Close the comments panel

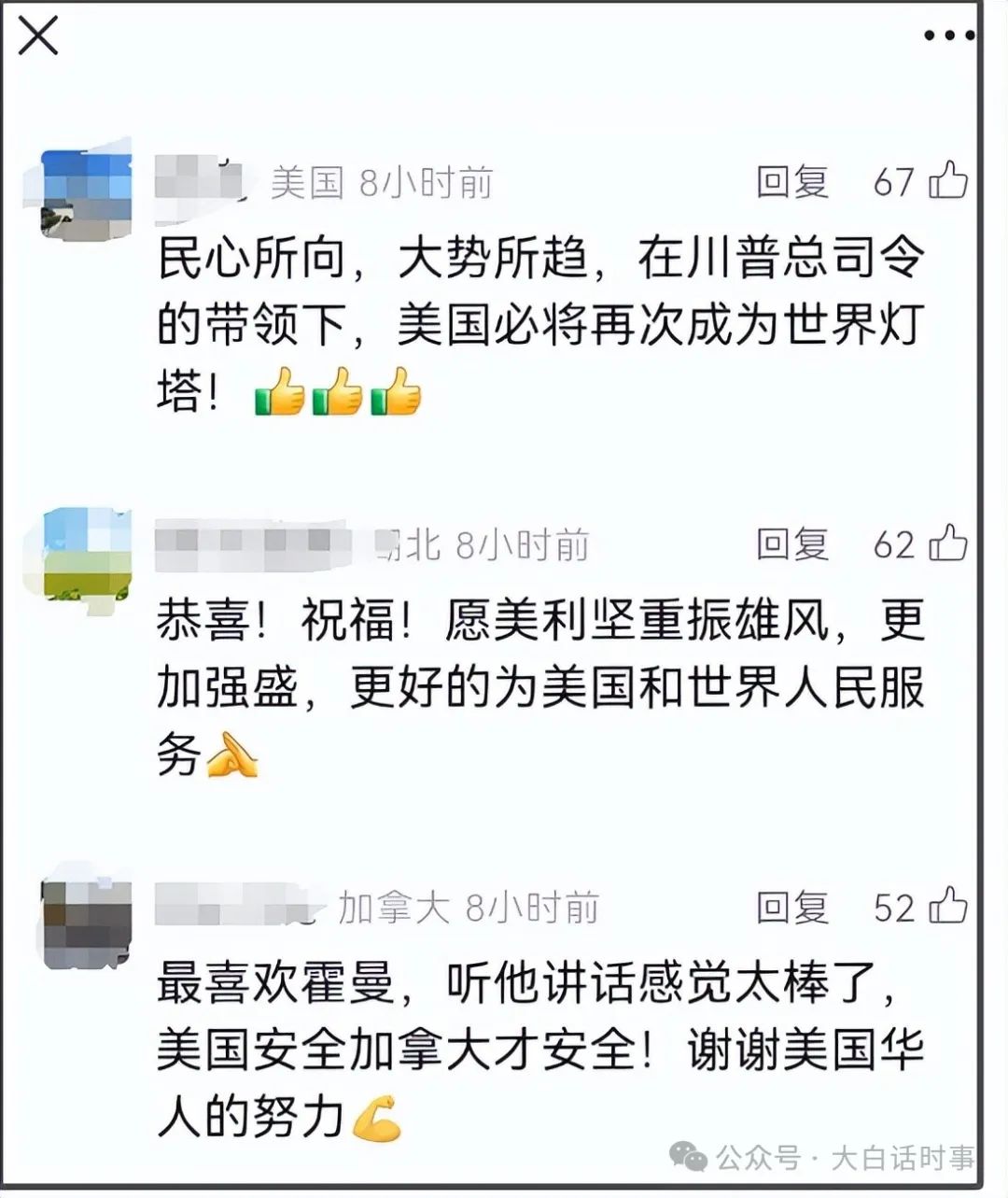pos(38,35)
